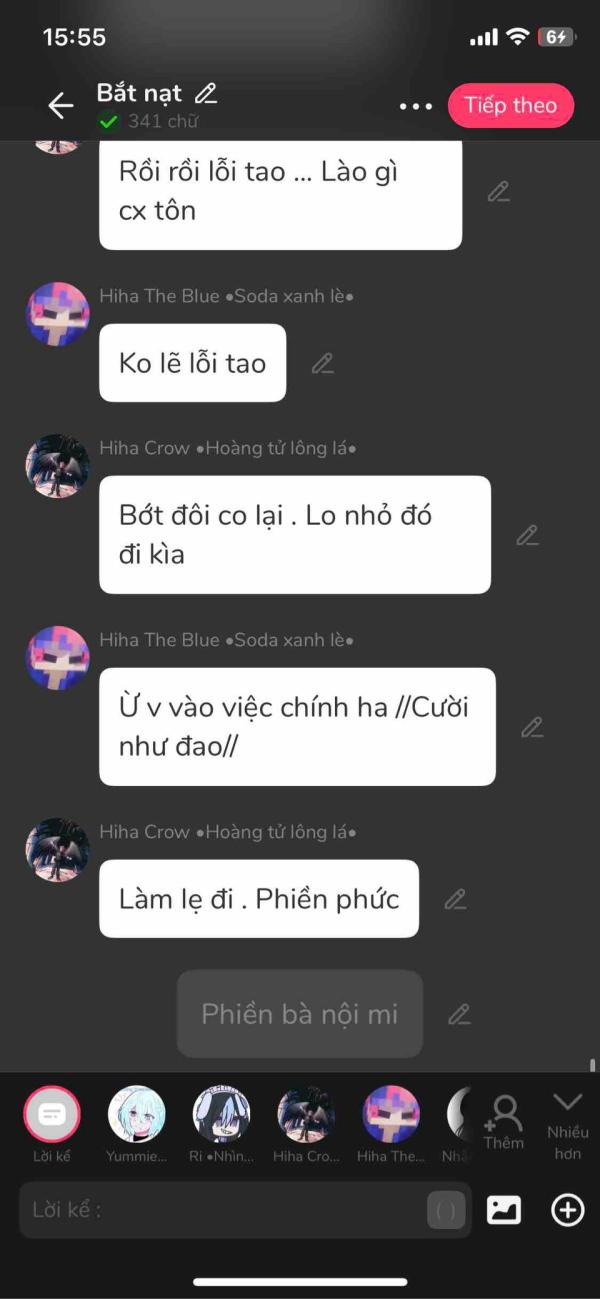Select the Lời kể narrator option
The height and width of the screenshot is (1299, 600).
pos(51,1125)
